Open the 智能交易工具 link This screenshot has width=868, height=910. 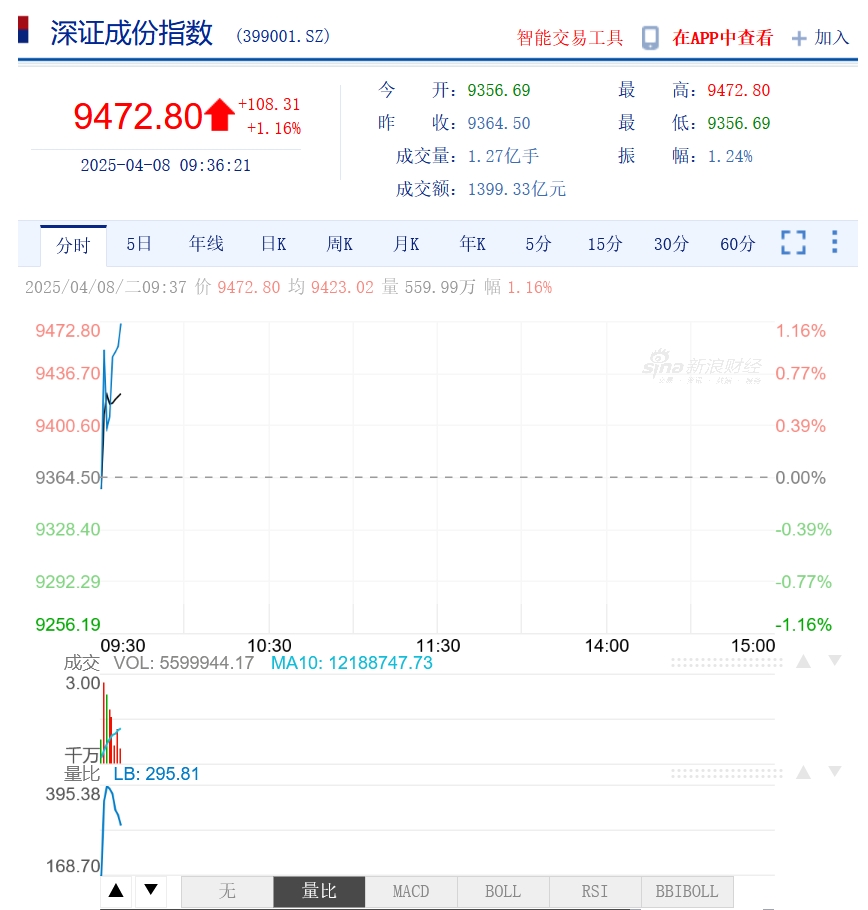(569, 38)
